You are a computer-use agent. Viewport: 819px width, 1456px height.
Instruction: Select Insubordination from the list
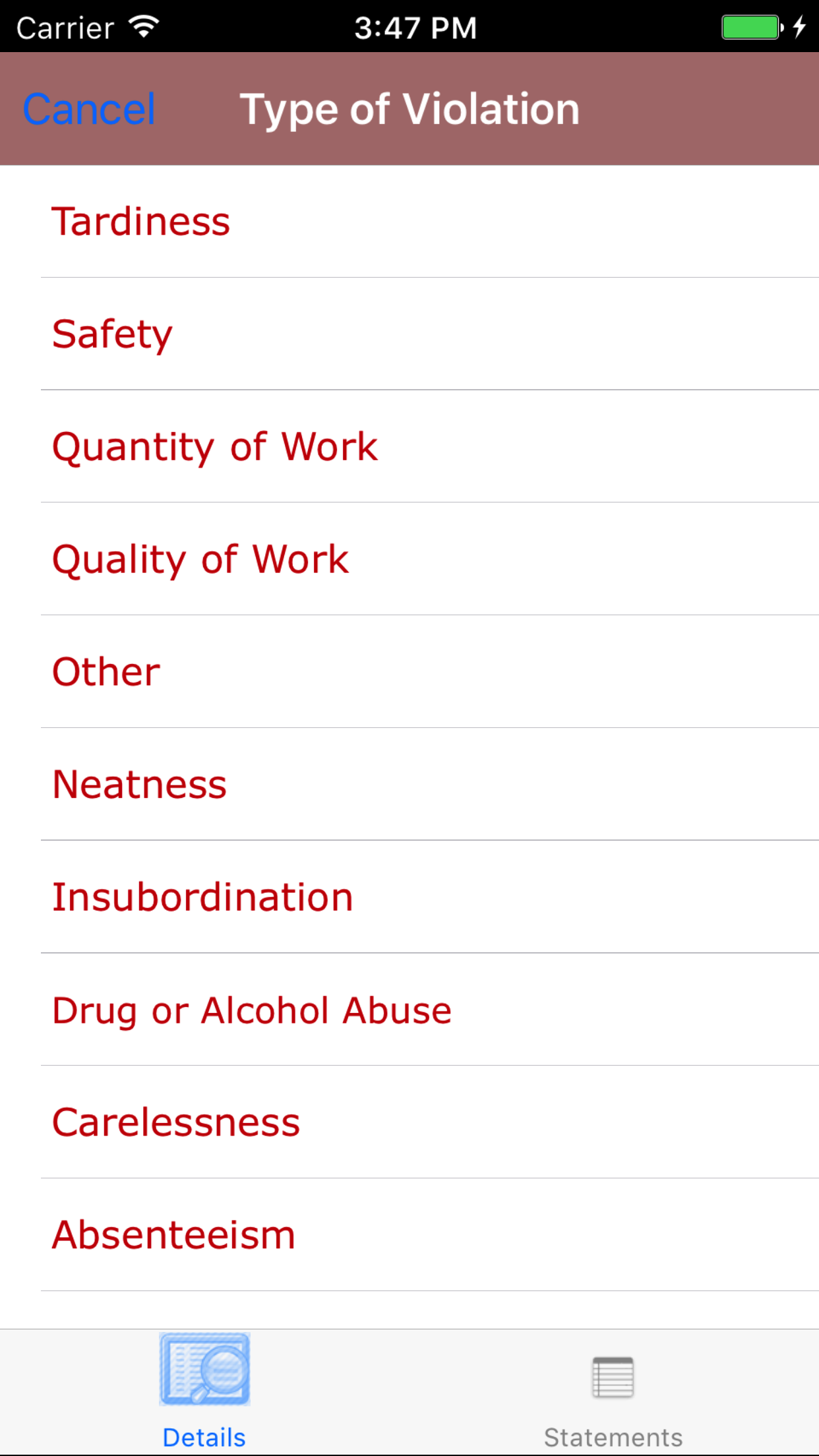[202, 897]
